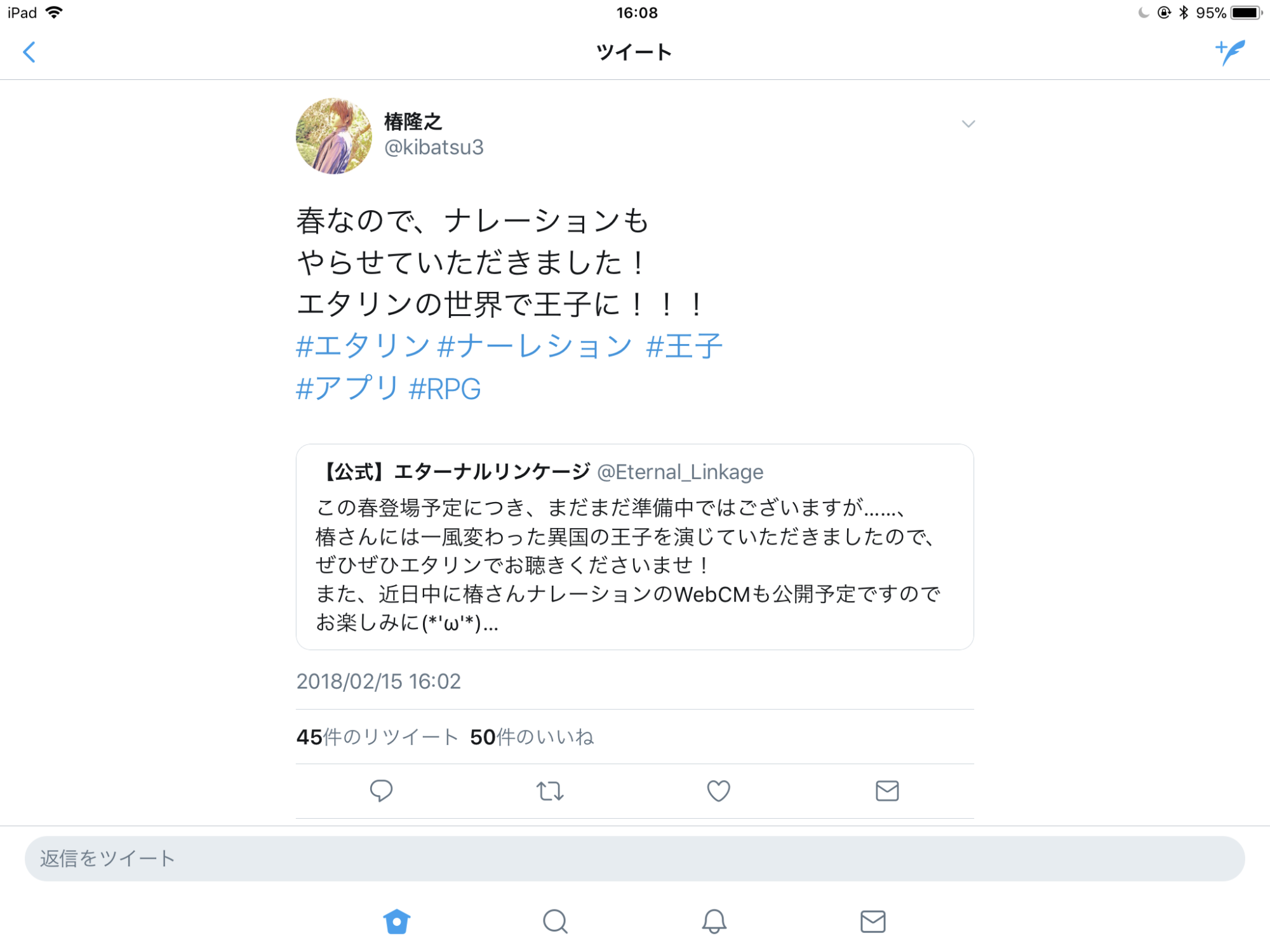Reply to this tweet
This screenshot has height=952, width=1270.
[x=381, y=791]
